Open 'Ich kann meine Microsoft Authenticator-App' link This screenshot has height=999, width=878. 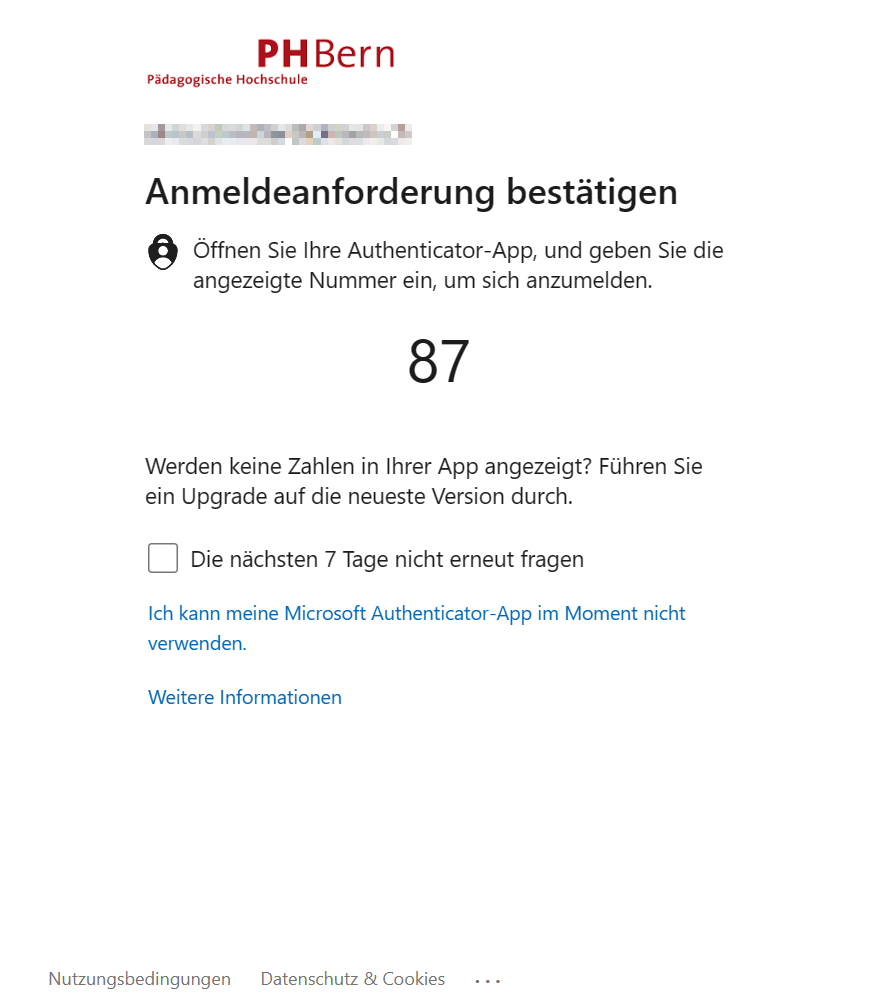pyautogui.click(x=416, y=614)
